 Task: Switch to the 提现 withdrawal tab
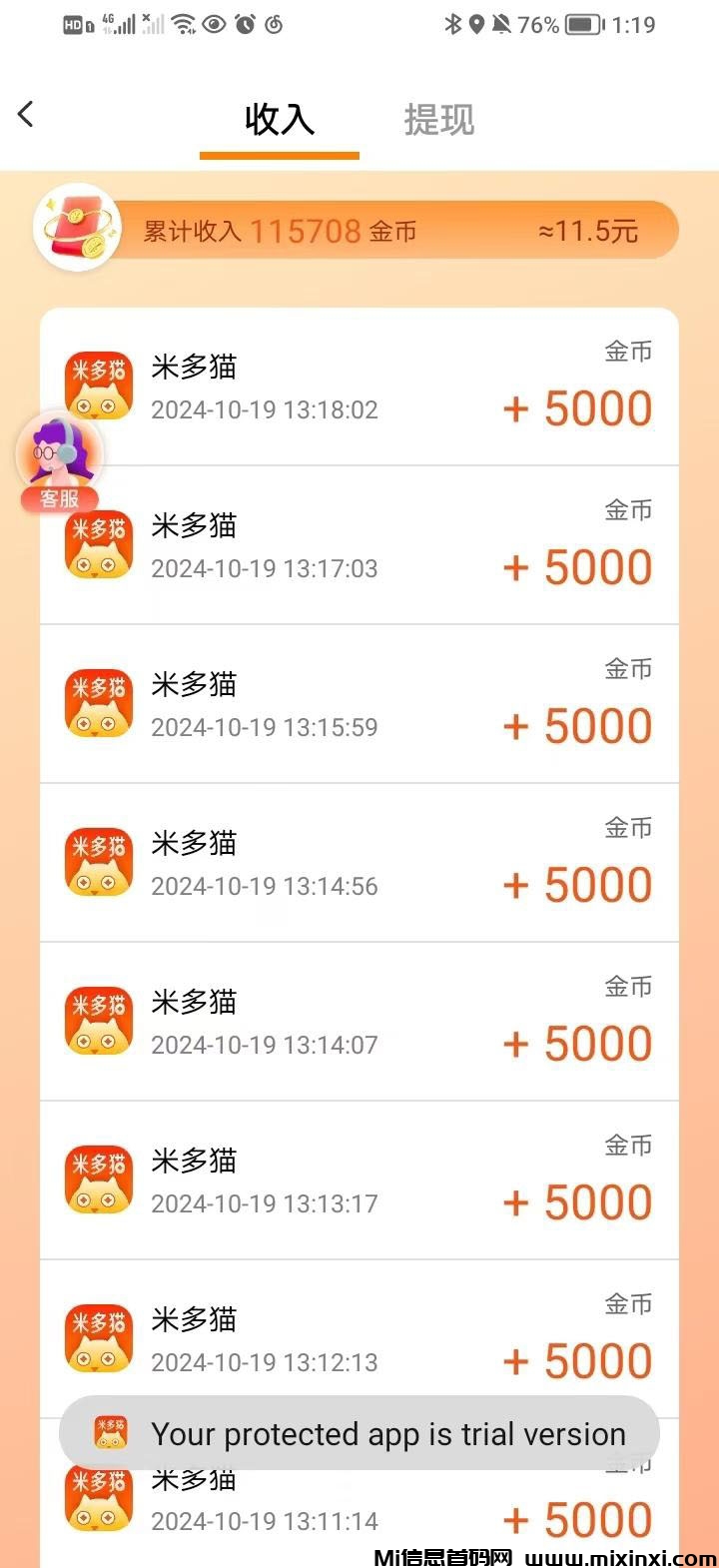click(439, 118)
